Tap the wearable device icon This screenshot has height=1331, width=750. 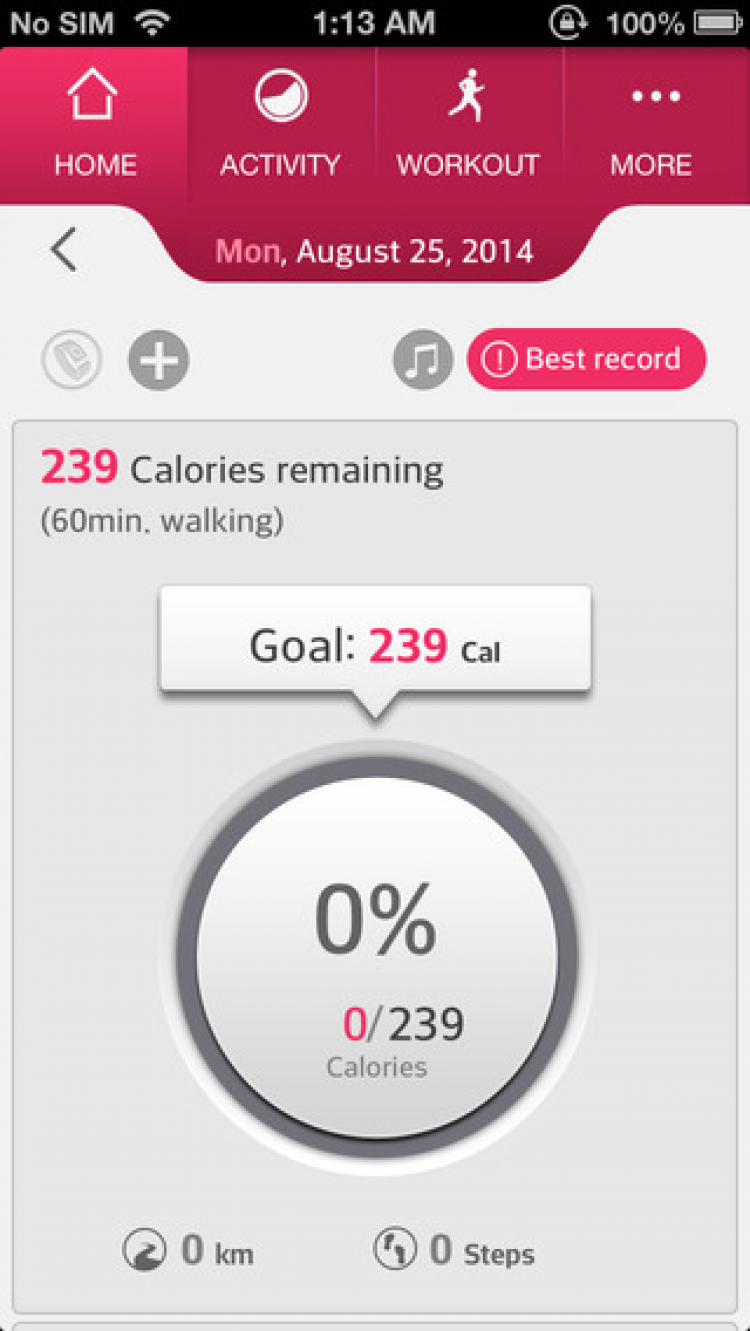click(72, 360)
